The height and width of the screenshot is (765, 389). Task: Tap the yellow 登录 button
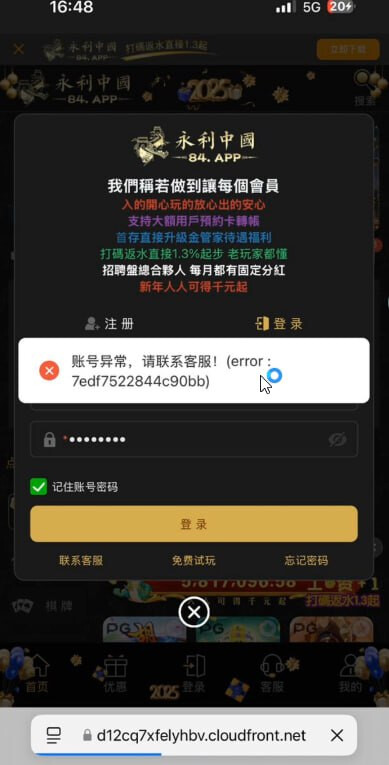(194, 524)
